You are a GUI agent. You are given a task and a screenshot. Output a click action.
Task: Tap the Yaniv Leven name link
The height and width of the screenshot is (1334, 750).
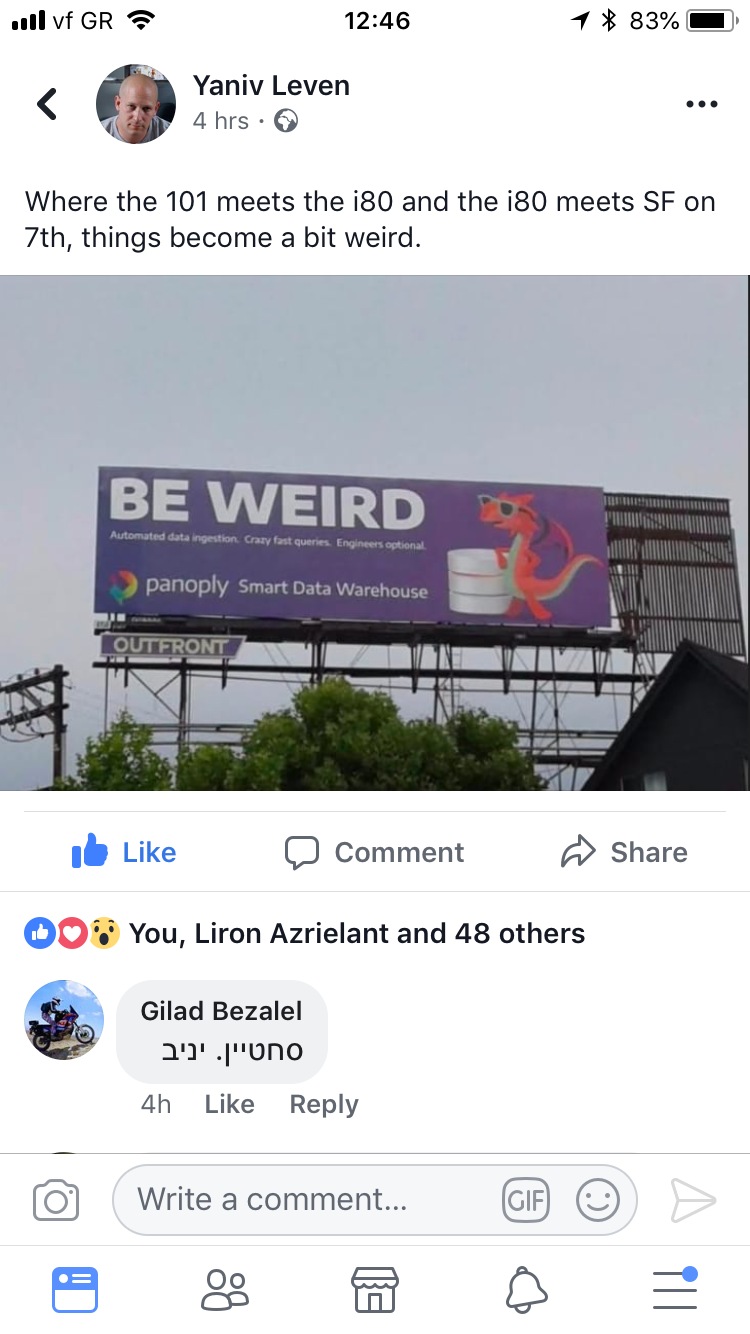point(271,86)
